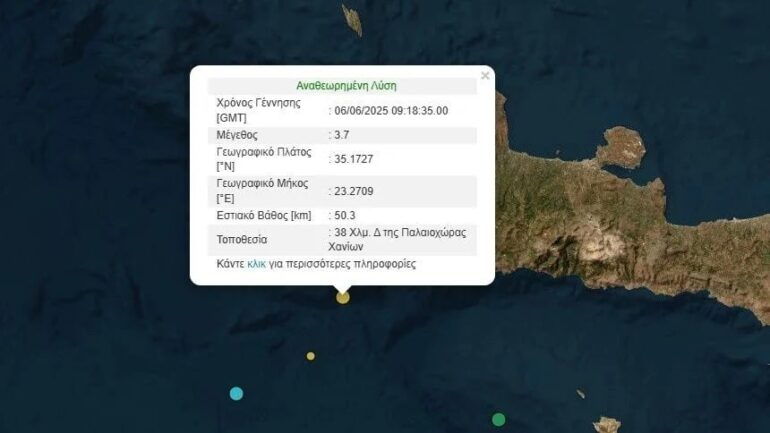This screenshot has width=770, height=433.
Task: Close the earthquake info popup
Action: tap(485, 76)
